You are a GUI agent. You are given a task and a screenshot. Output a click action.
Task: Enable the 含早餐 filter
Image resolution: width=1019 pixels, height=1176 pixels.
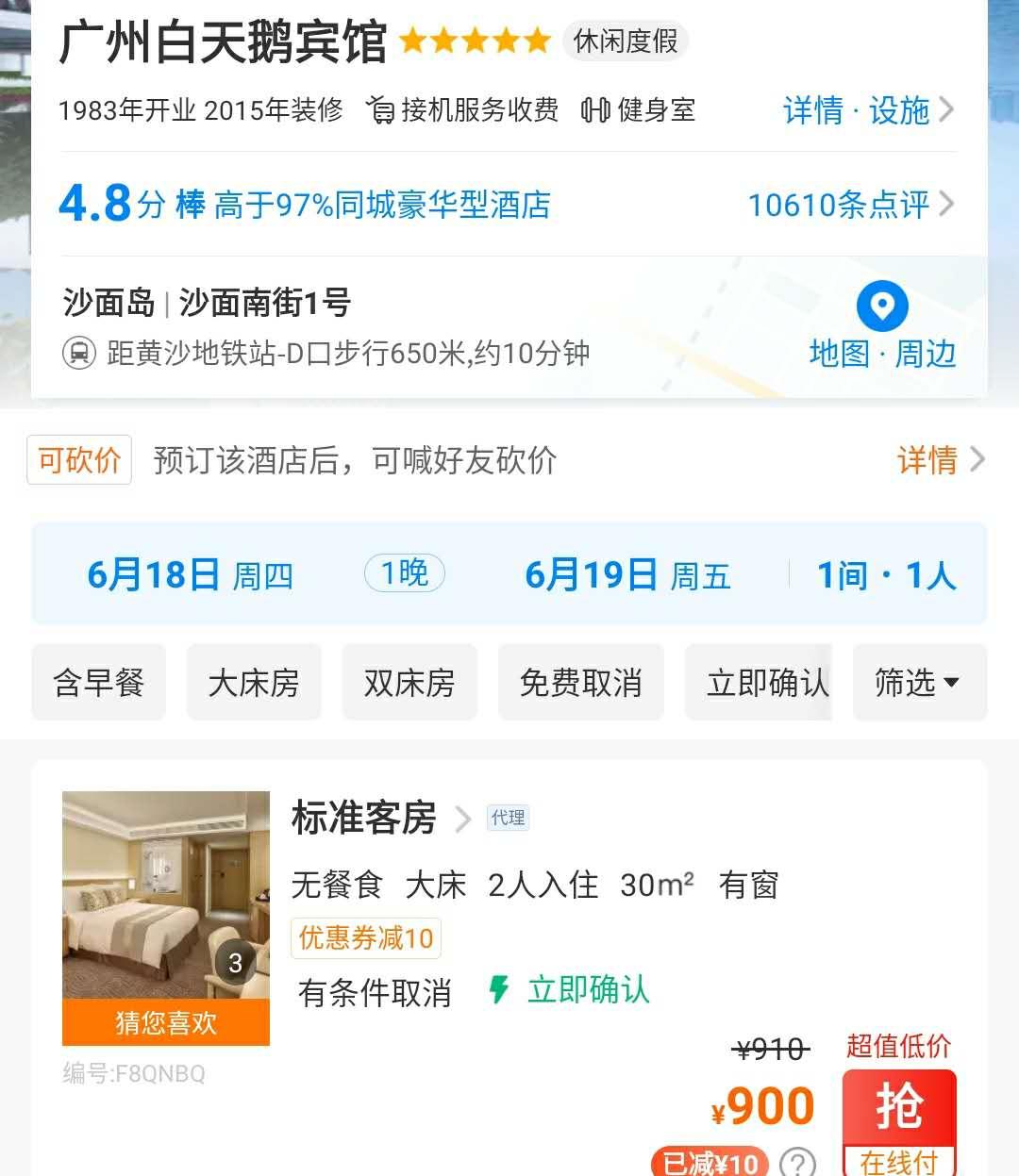[x=98, y=682]
